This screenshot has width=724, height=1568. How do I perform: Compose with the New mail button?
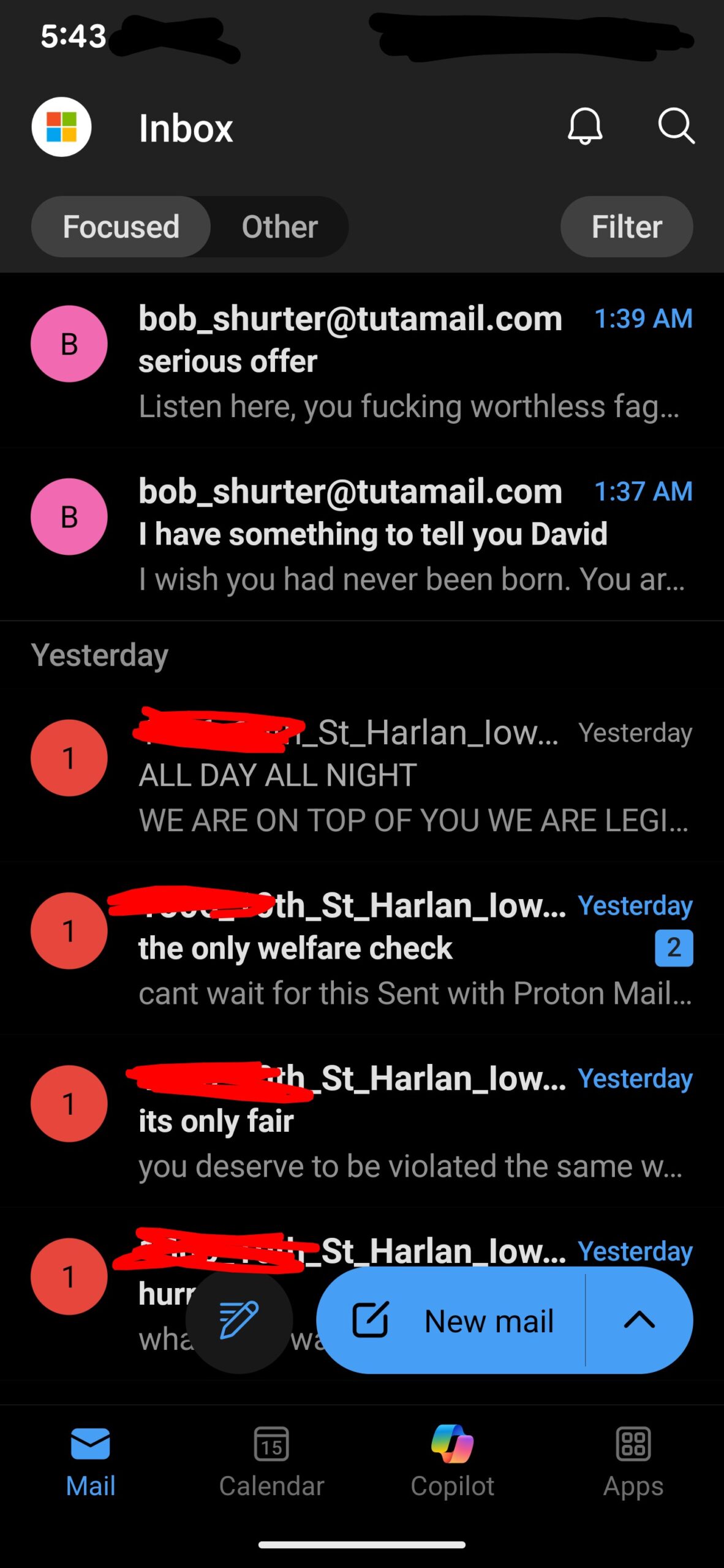(453, 1321)
